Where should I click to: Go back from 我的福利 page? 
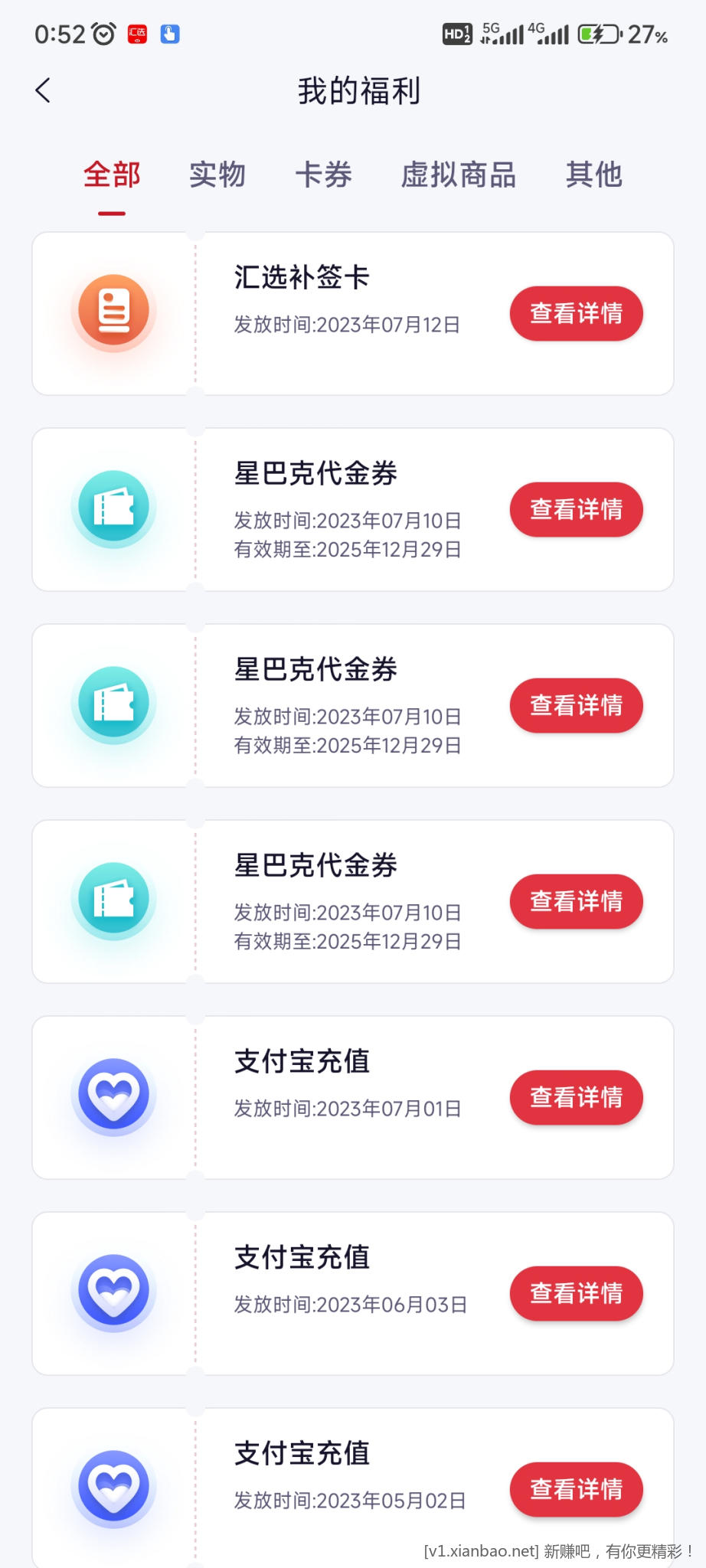click(x=44, y=90)
